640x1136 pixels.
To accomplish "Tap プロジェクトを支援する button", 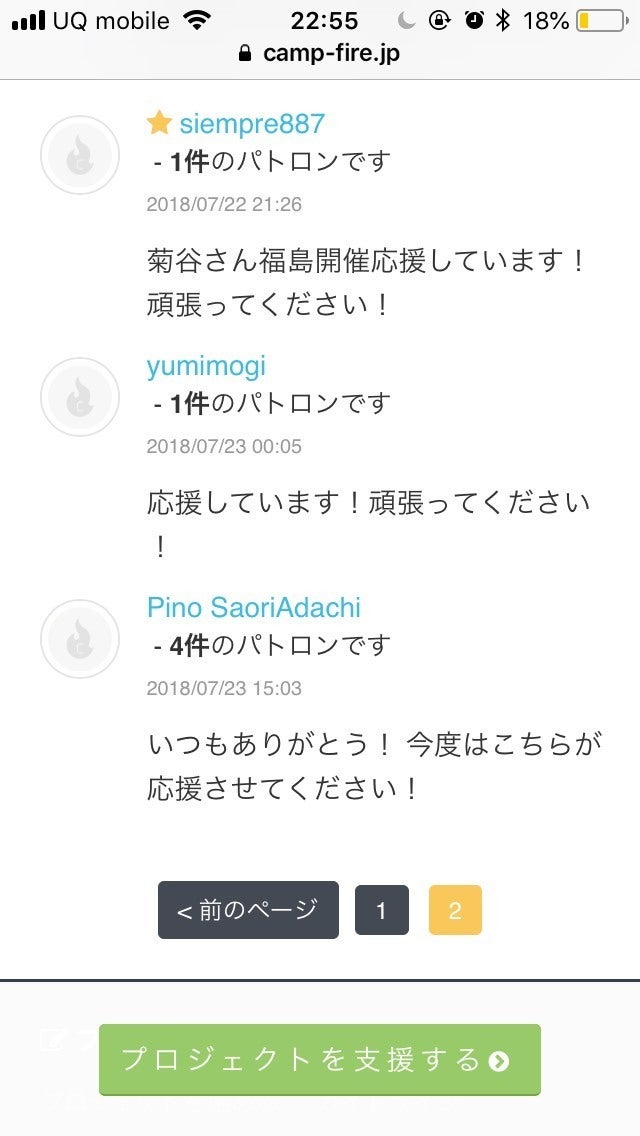I will [320, 1059].
